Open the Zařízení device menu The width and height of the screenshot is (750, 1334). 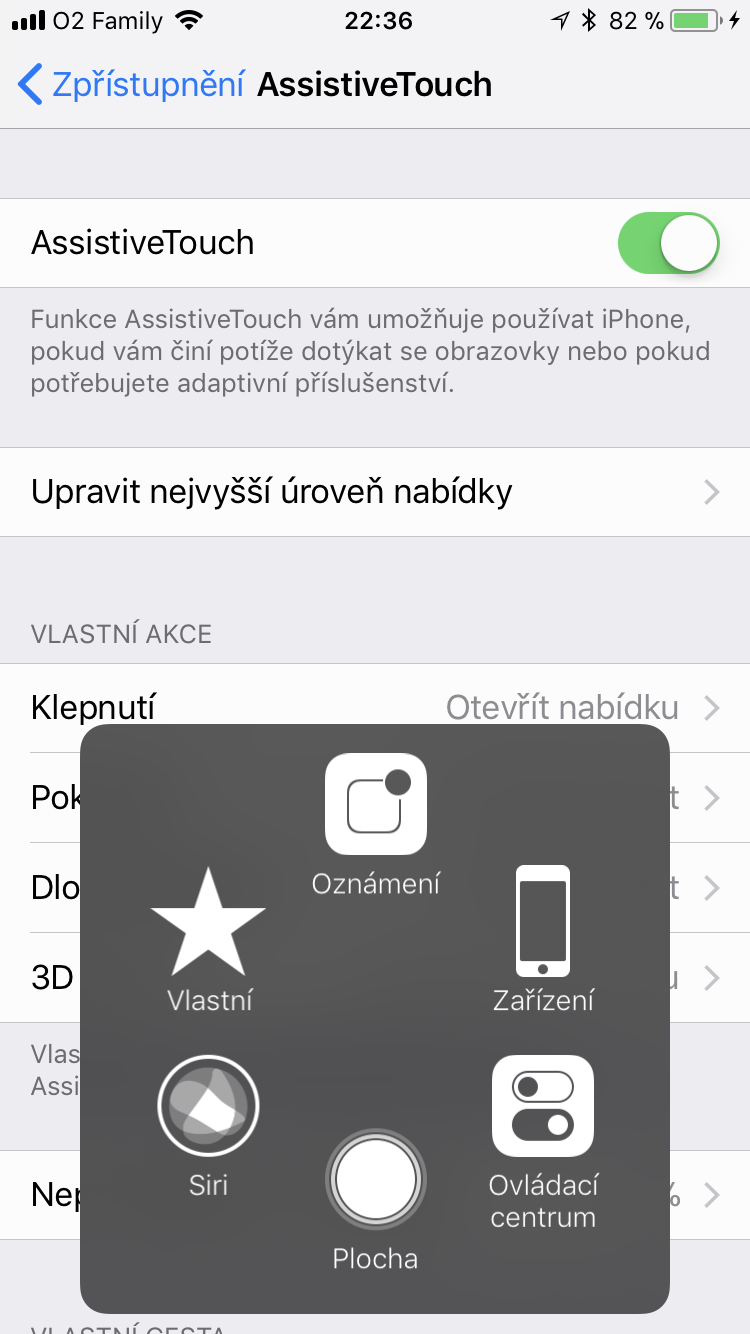pos(542,922)
